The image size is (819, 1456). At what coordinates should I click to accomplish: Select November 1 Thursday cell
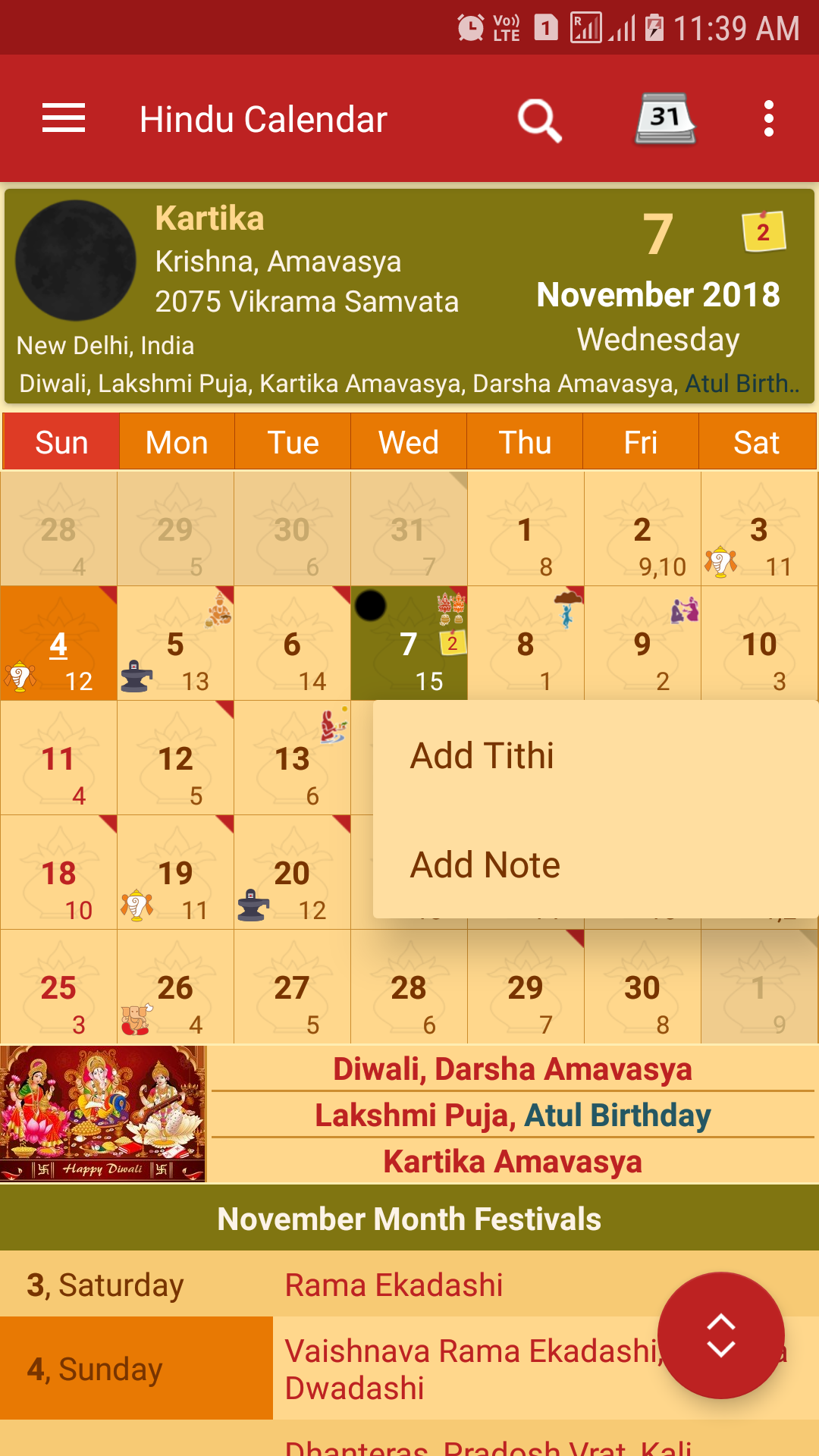coord(526,529)
